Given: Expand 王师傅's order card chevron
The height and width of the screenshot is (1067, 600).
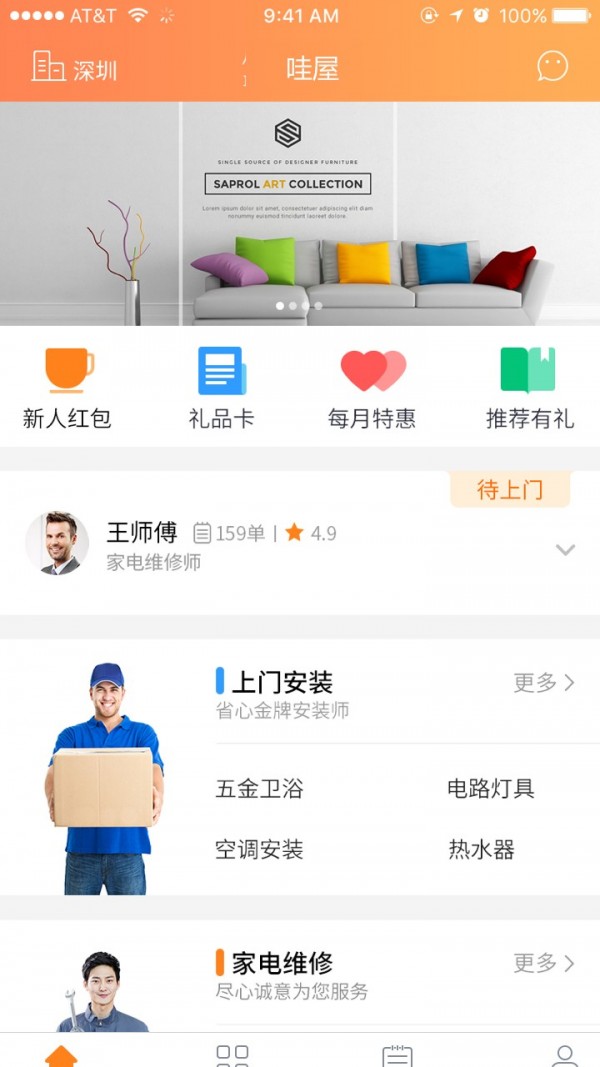Looking at the screenshot, I should [x=565, y=549].
